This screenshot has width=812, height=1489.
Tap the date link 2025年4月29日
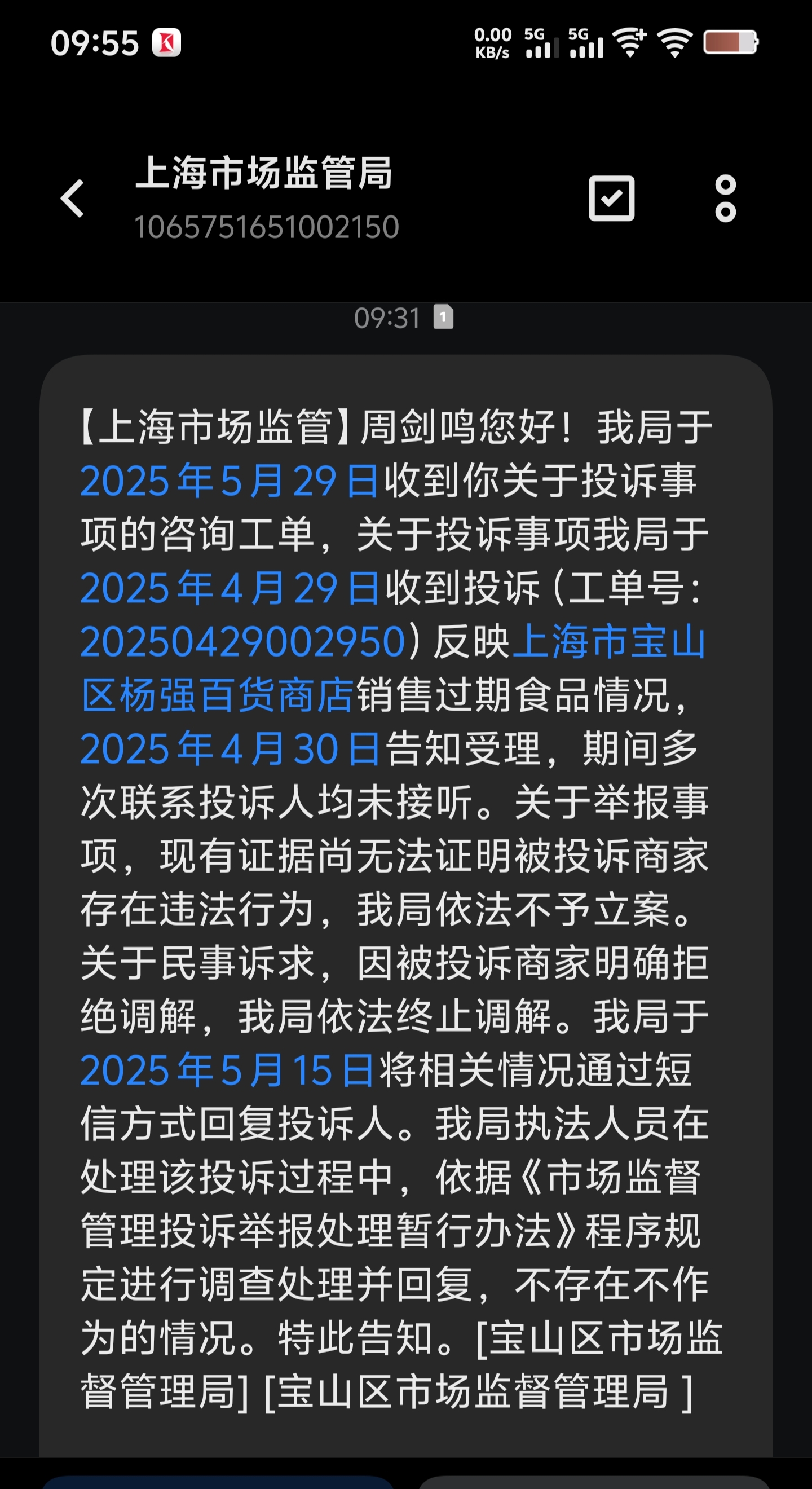point(230,588)
